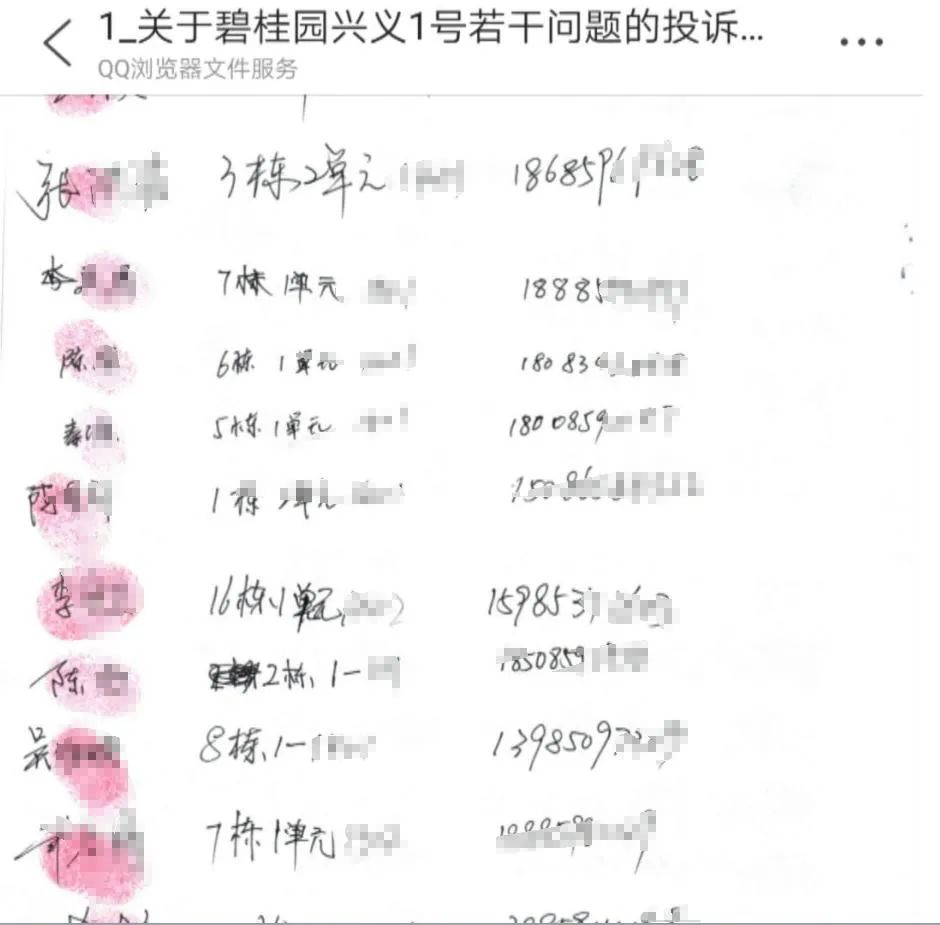Open the three-dot overflow menu
Image resolution: width=940 pixels, height=925 pixels.
[x=861, y=43]
